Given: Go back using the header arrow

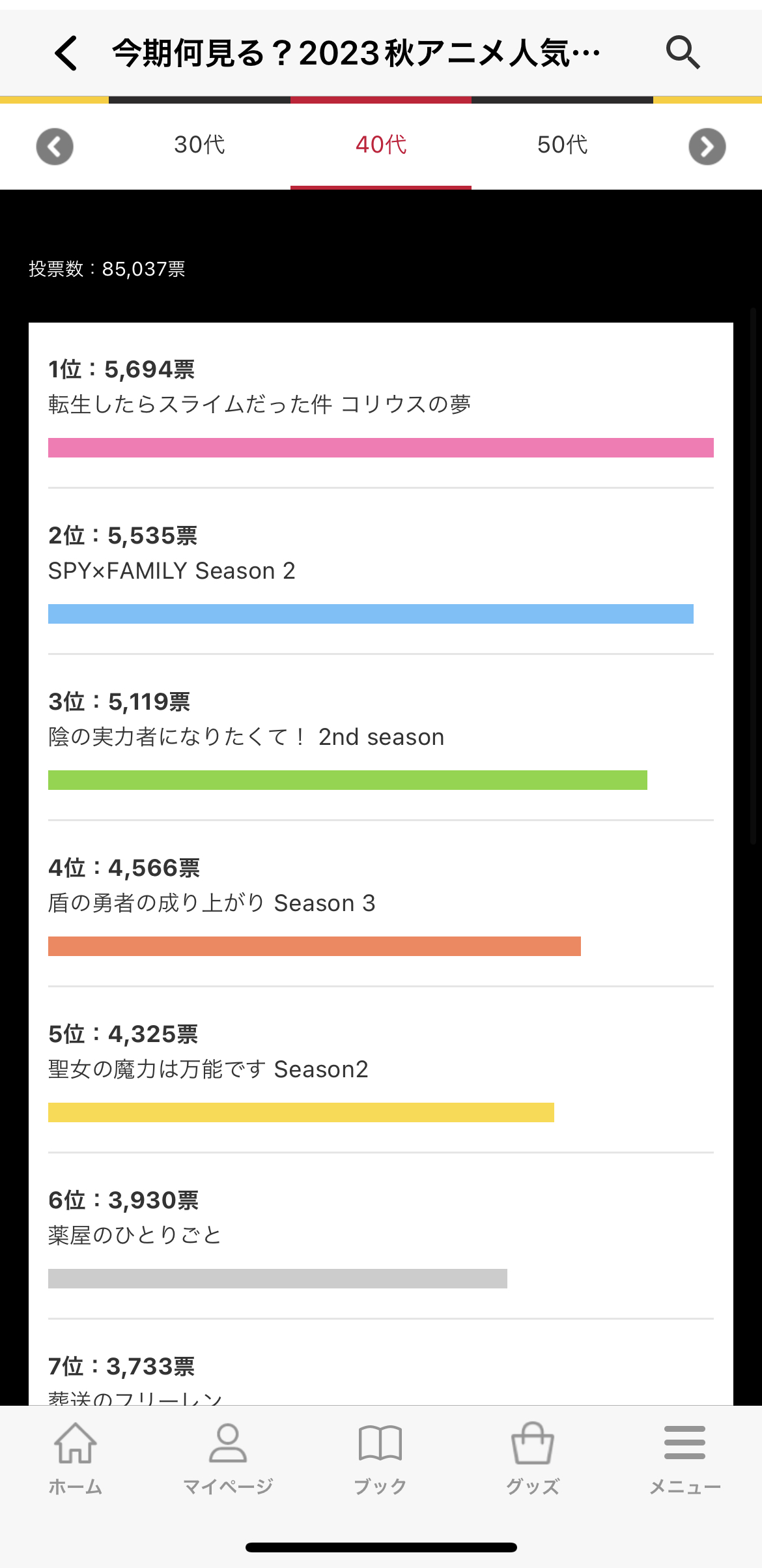Looking at the screenshot, I should tap(66, 53).
